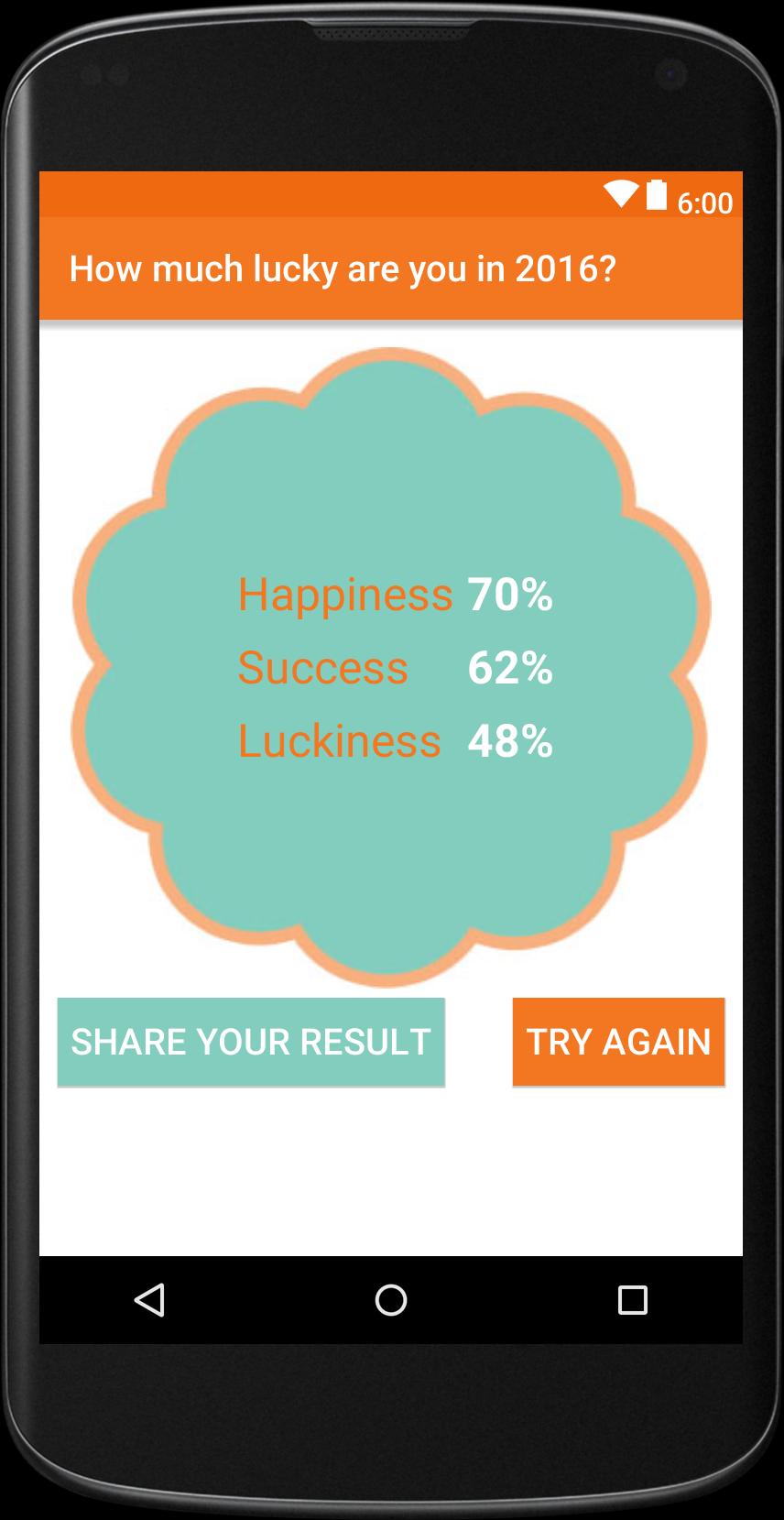Select Try Again to redo the test
784x1520 pixels.
(x=618, y=1042)
